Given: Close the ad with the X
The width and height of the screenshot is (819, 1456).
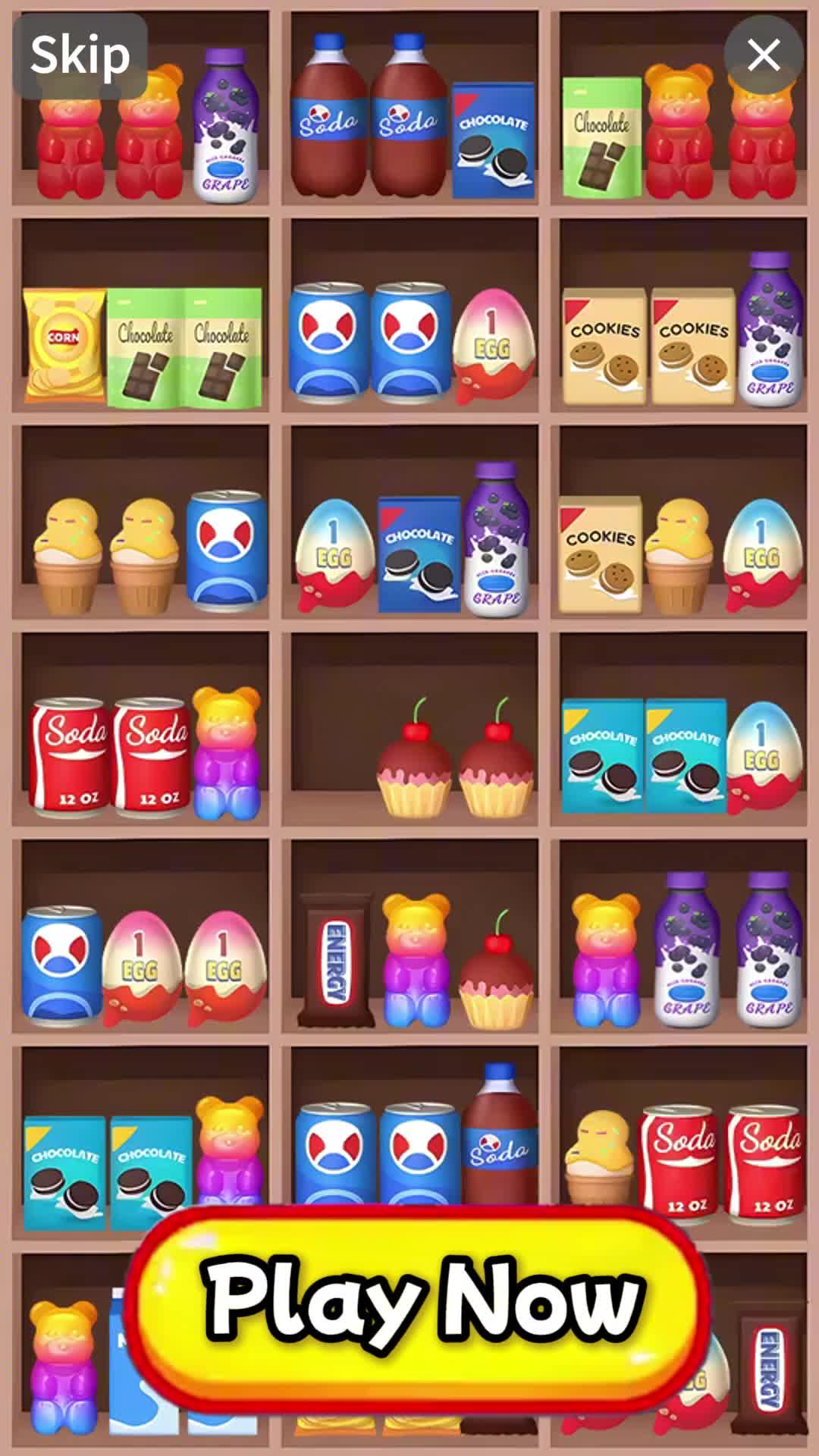Looking at the screenshot, I should click(763, 55).
